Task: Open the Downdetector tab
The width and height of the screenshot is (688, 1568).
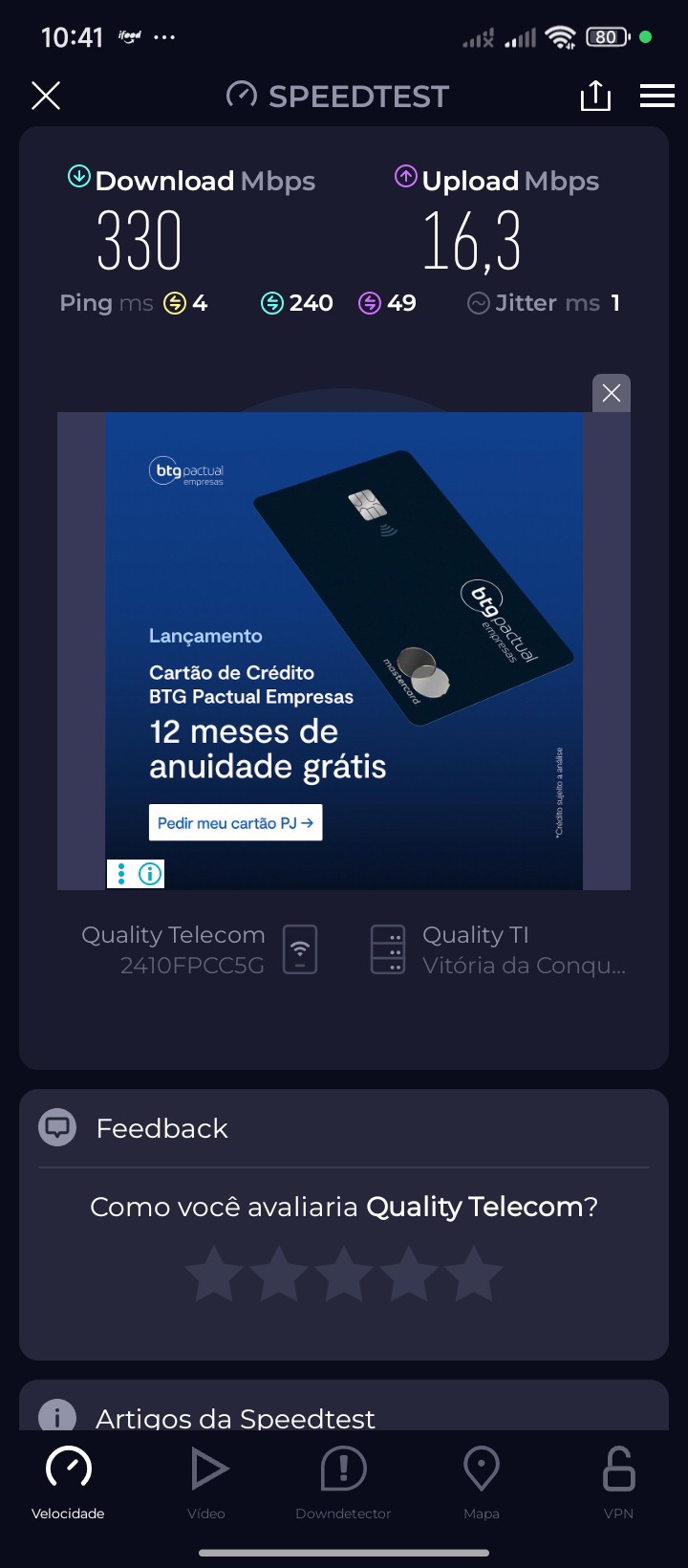Action: click(x=343, y=1482)
